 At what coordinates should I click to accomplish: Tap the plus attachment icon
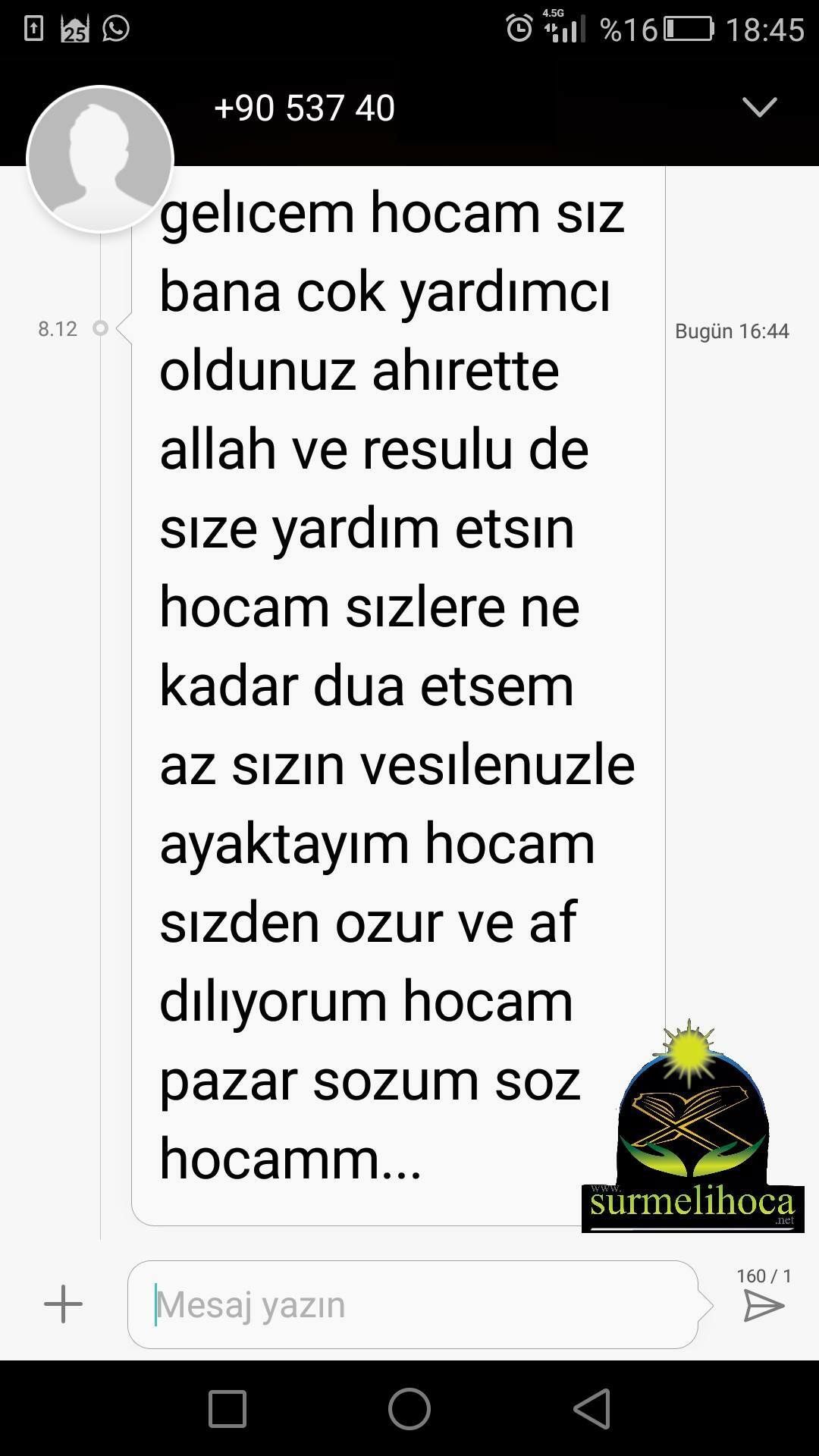(63, 1304)
